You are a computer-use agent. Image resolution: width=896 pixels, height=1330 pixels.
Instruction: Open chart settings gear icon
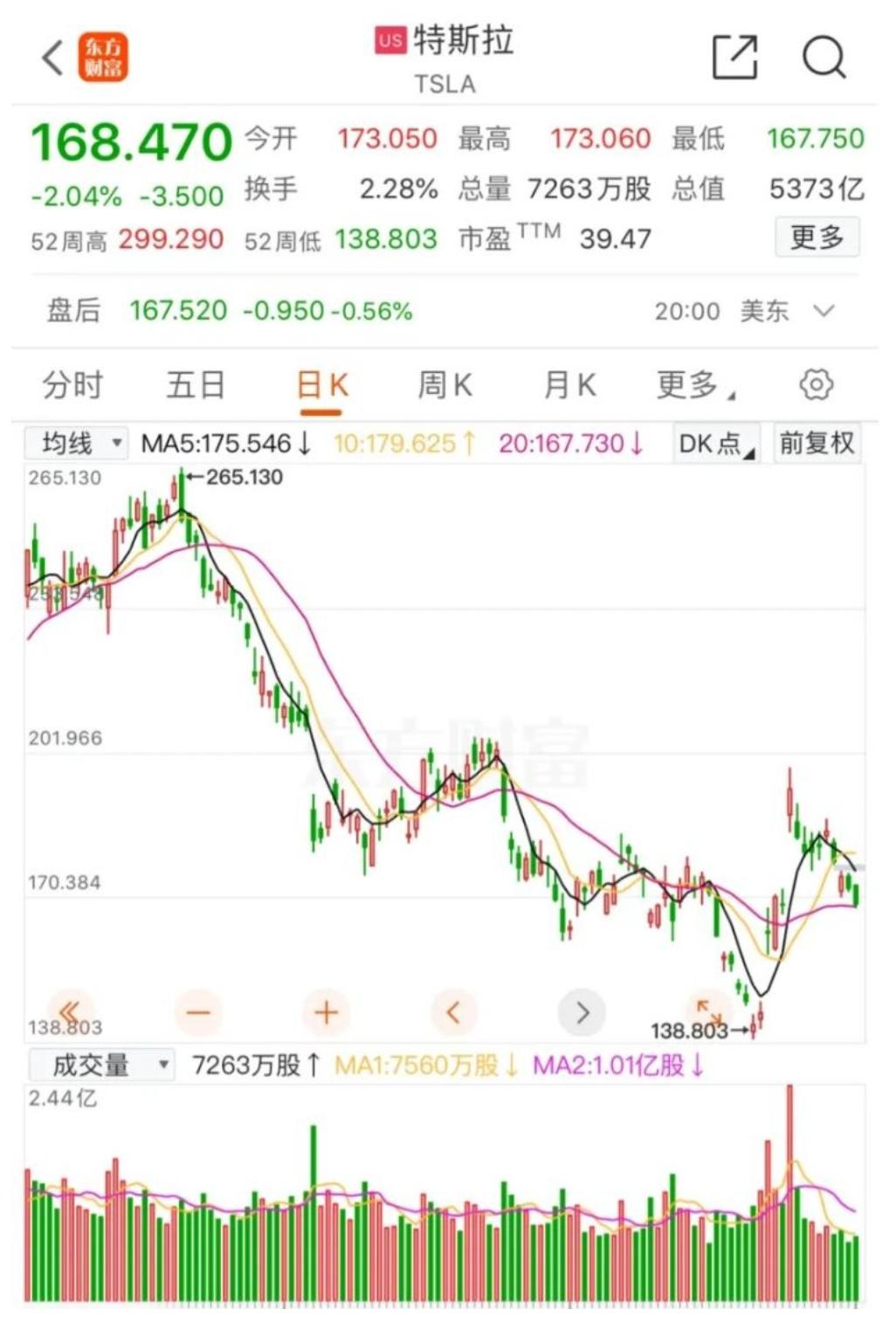click(816, 385)
